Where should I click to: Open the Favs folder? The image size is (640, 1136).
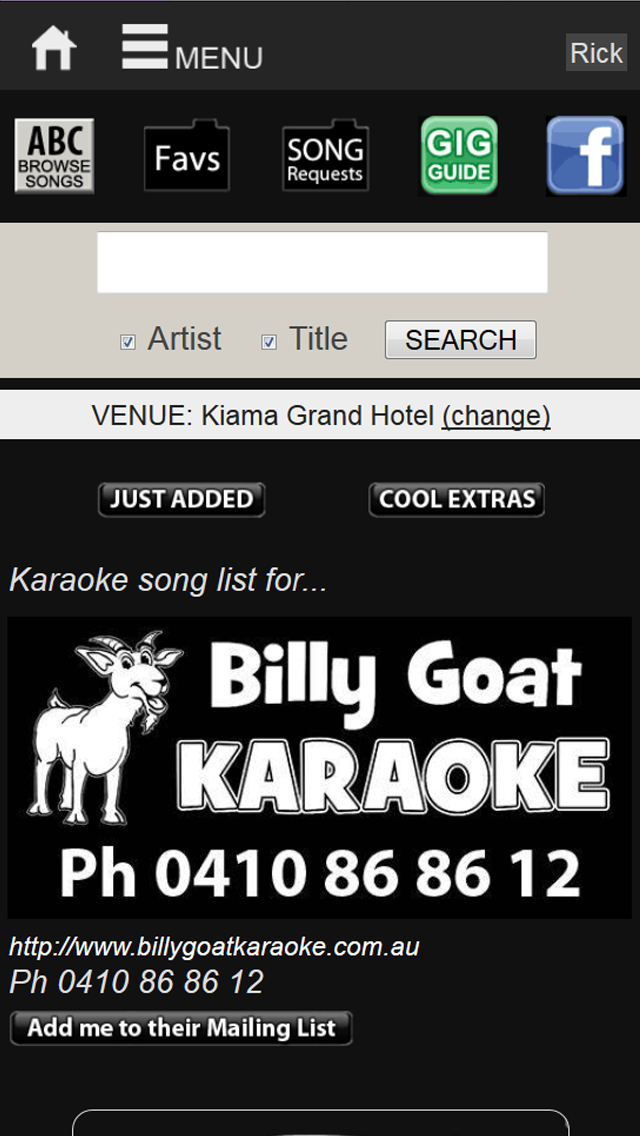pos(187,156)
